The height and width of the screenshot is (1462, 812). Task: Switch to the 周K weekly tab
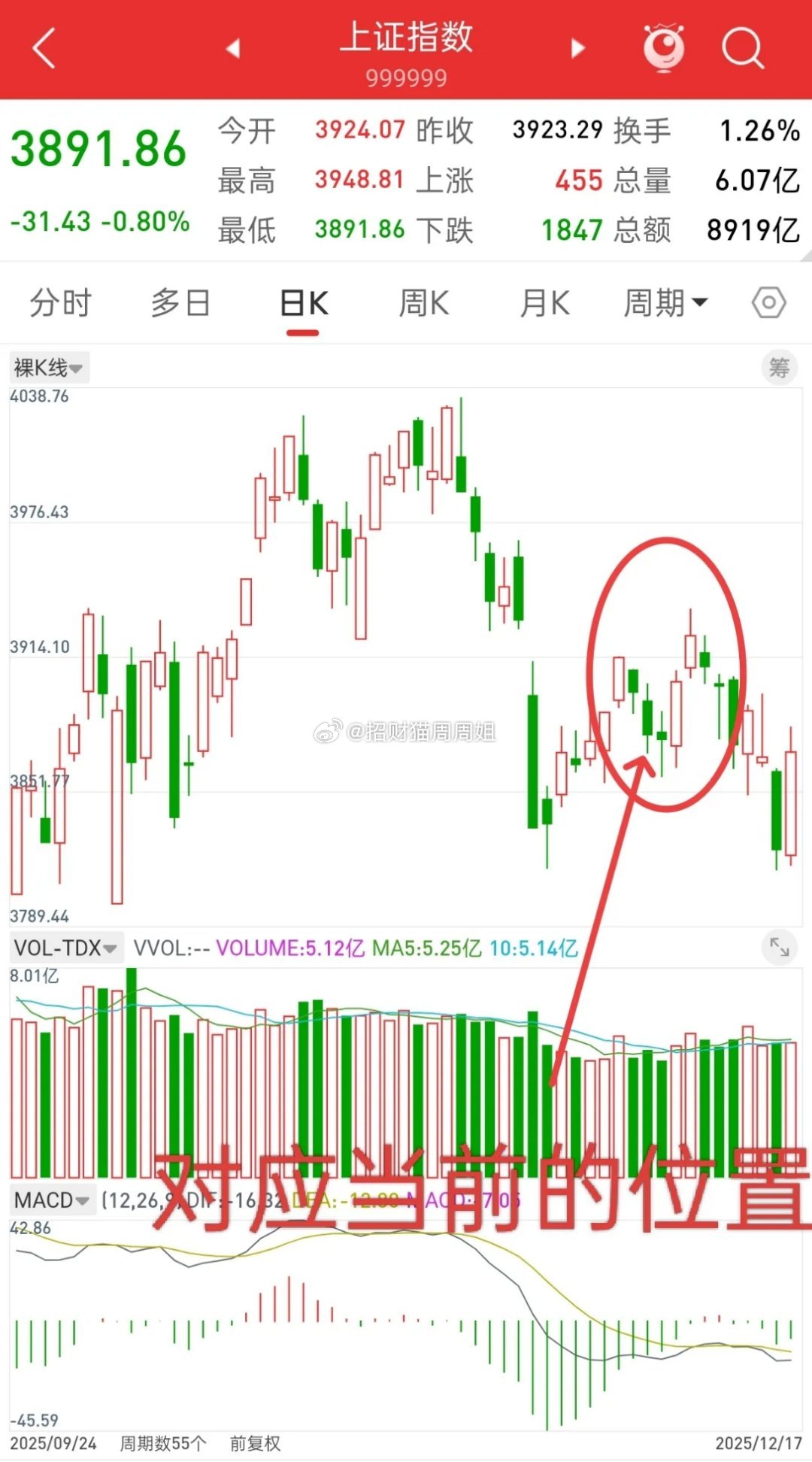423,302
